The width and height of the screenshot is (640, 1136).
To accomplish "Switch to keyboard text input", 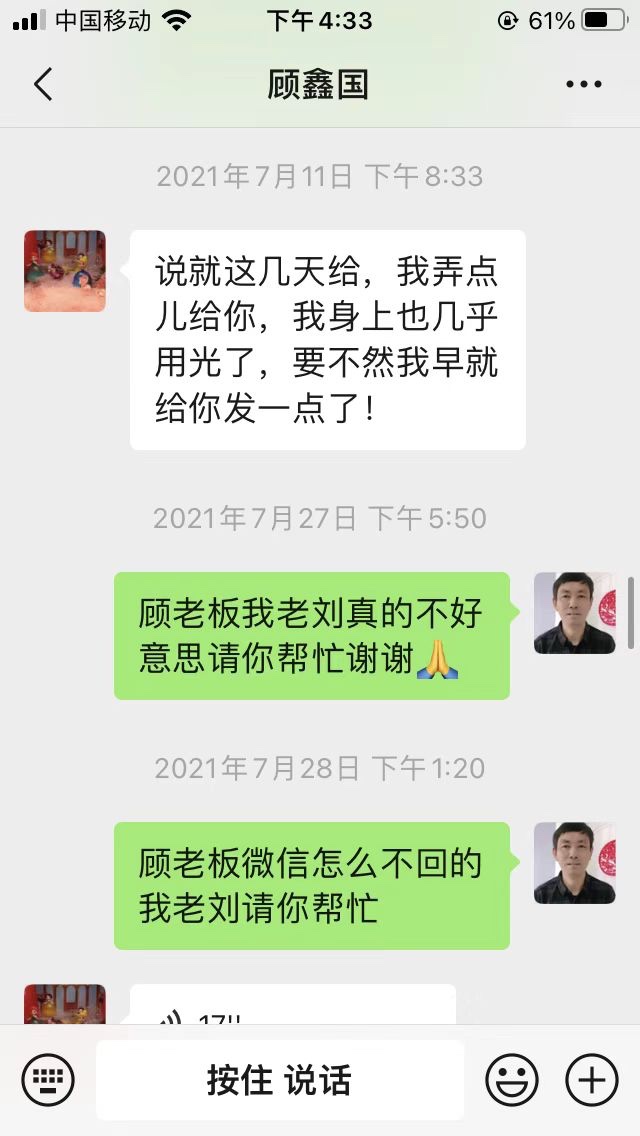I will point(48,1080).
